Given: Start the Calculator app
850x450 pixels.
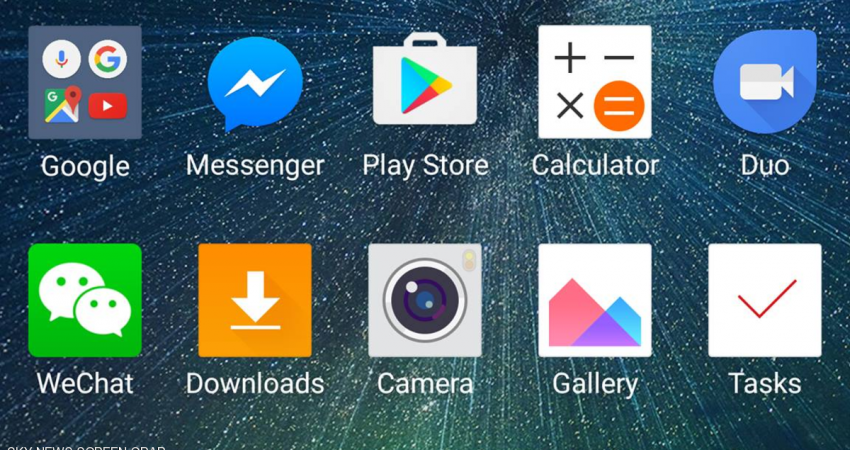Looking at the screenshot, I should [x=595, y=83].
